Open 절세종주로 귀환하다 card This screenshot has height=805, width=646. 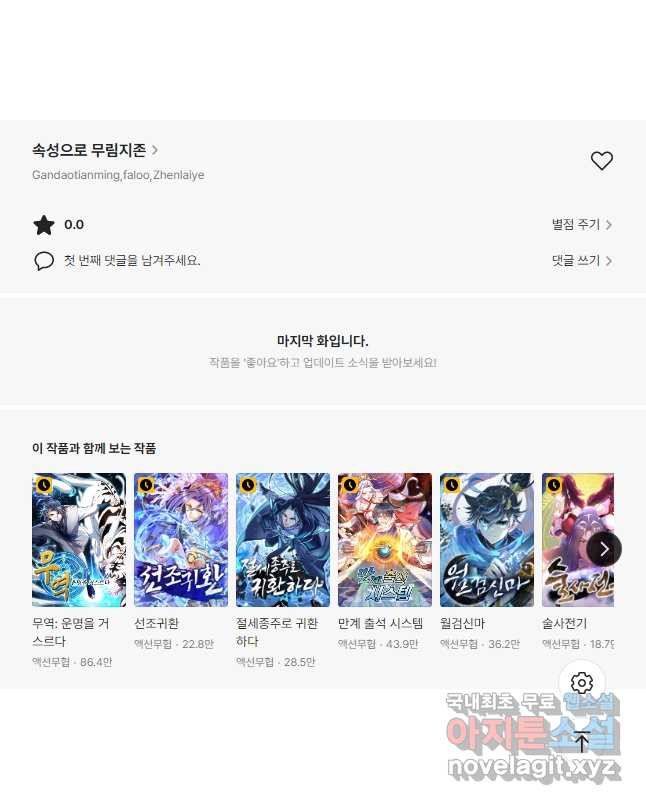coord(283,540)
